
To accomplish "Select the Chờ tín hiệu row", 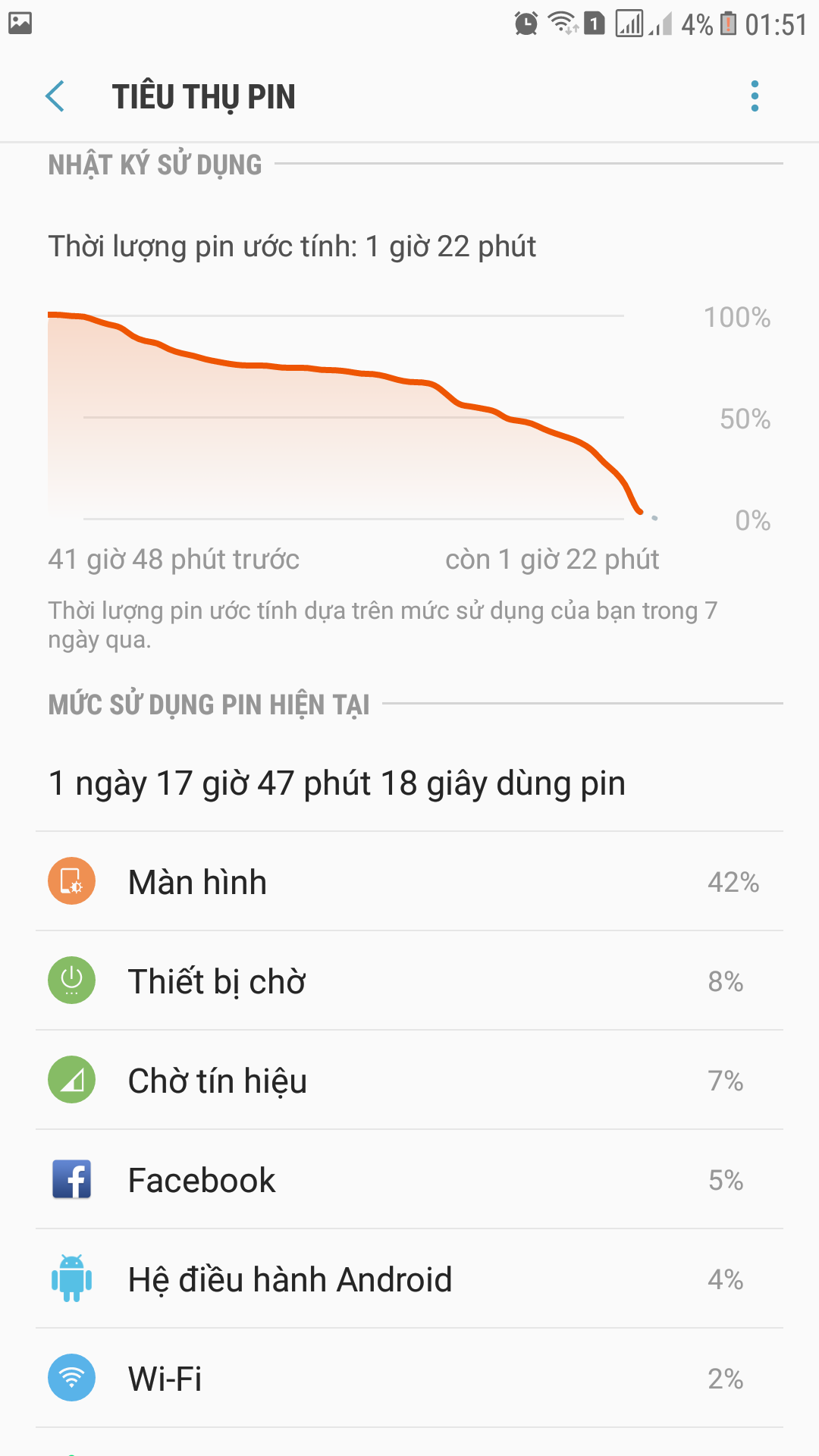I will (x=409, y=1080).
